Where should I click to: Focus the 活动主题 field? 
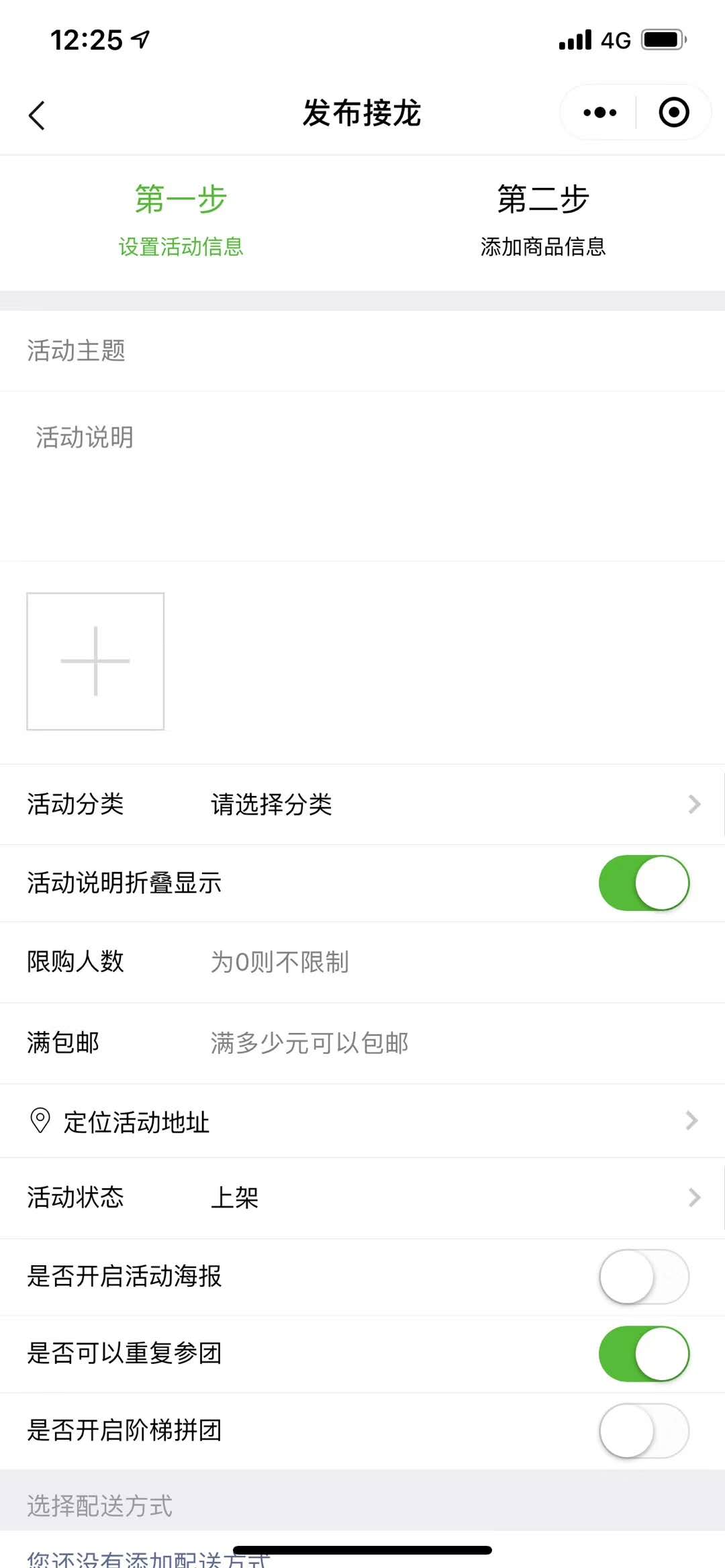[x=362, y=350]
